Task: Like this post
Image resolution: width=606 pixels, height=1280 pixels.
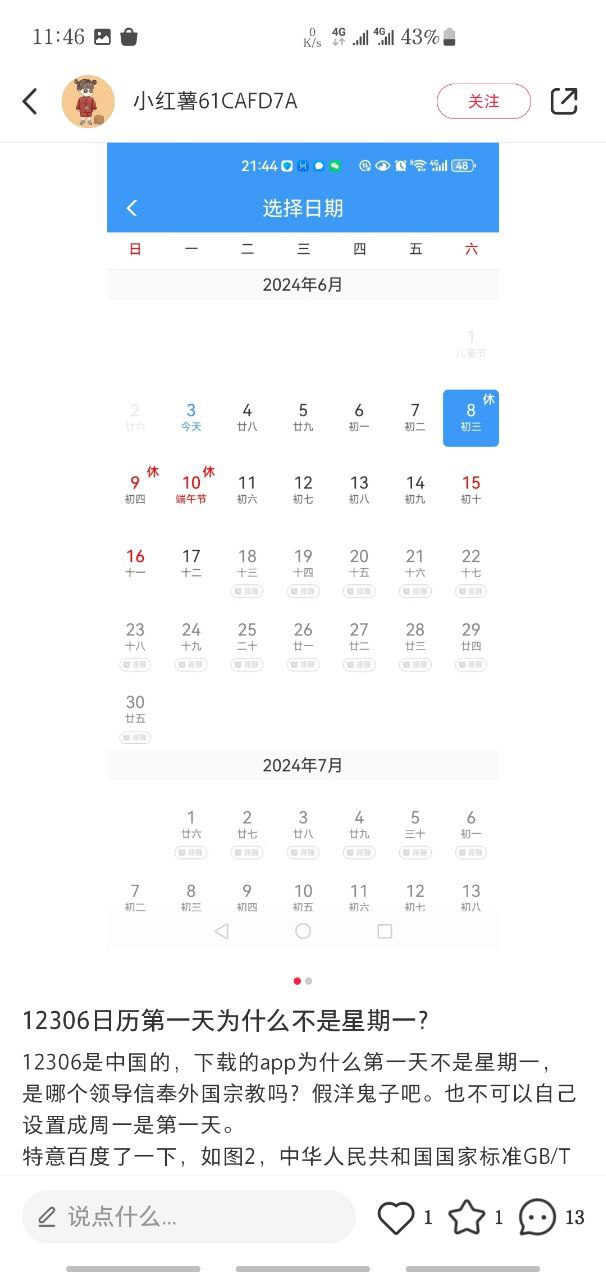Action: (396, 1217)
